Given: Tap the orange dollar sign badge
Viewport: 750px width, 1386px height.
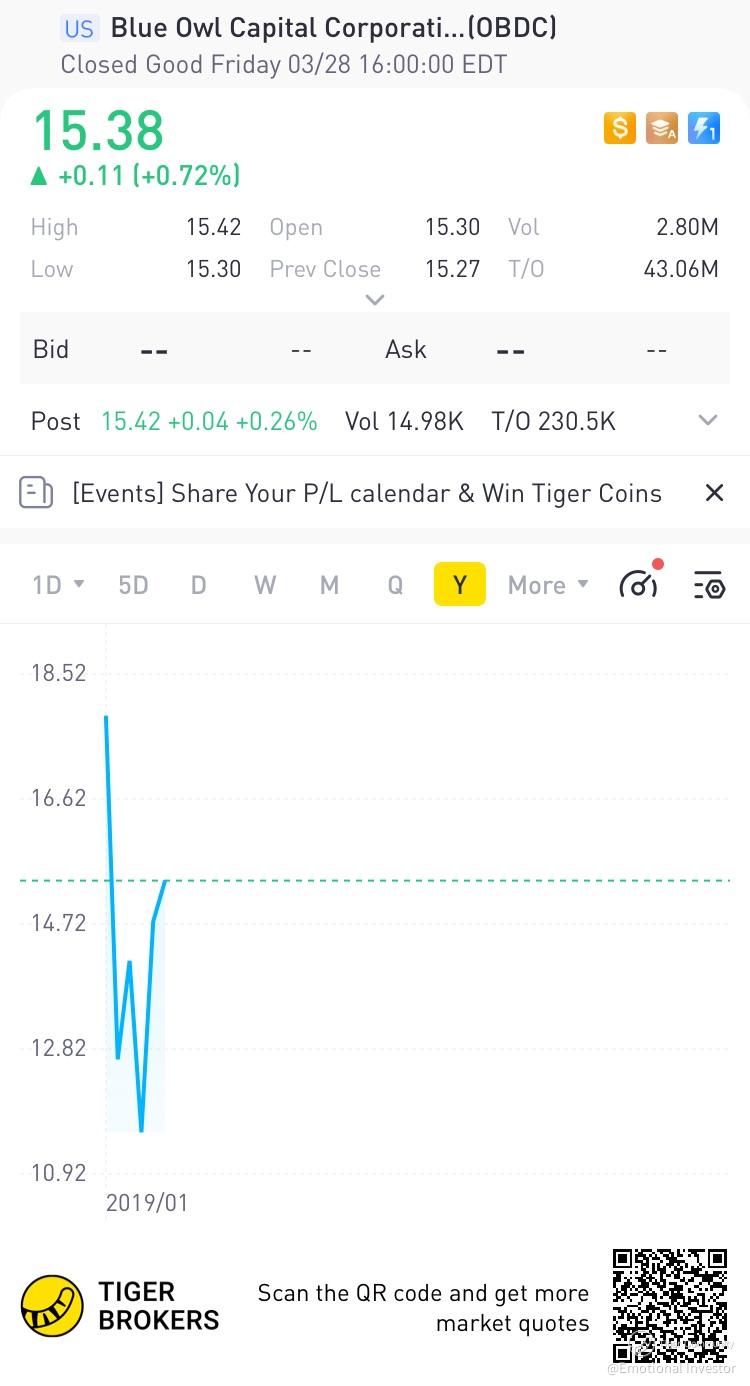Looking at the screenshot, I should pos(620,128).
